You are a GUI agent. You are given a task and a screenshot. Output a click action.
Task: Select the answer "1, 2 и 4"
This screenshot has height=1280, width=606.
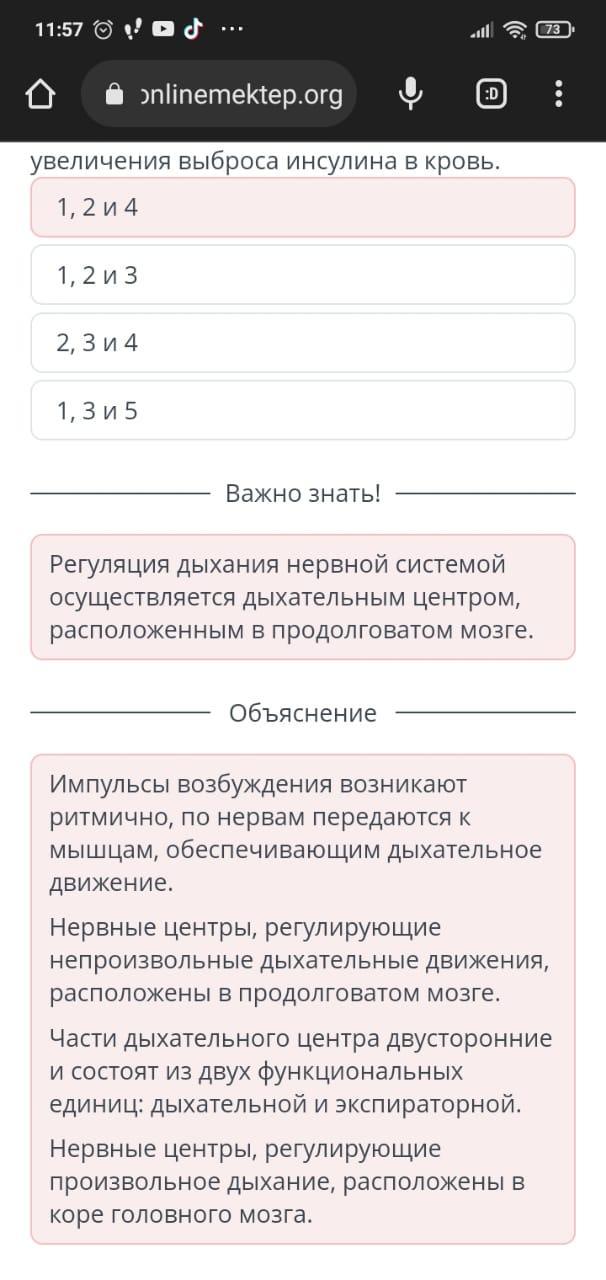303,207
